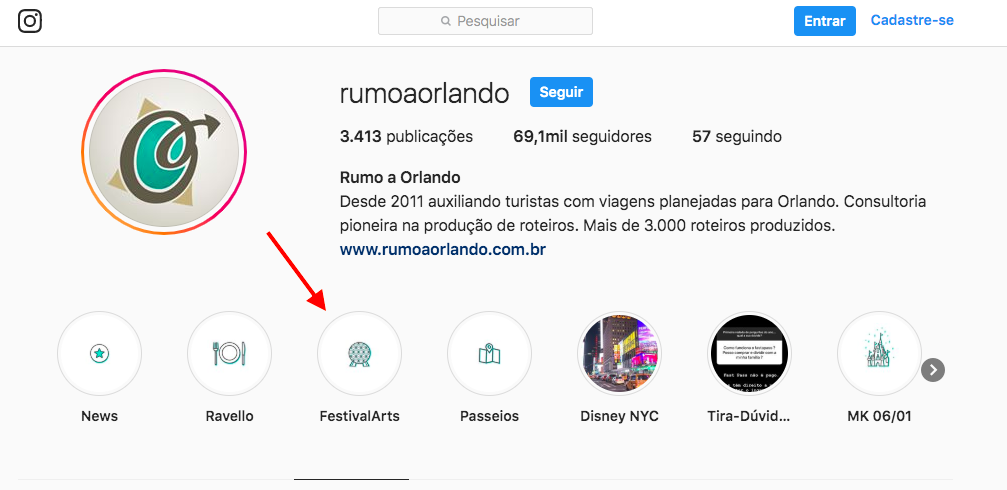The width and height of the screenshot is (1007, 490).
Task: Open the Cadastre-se sign-up link
Action: (x=912, y=21)
